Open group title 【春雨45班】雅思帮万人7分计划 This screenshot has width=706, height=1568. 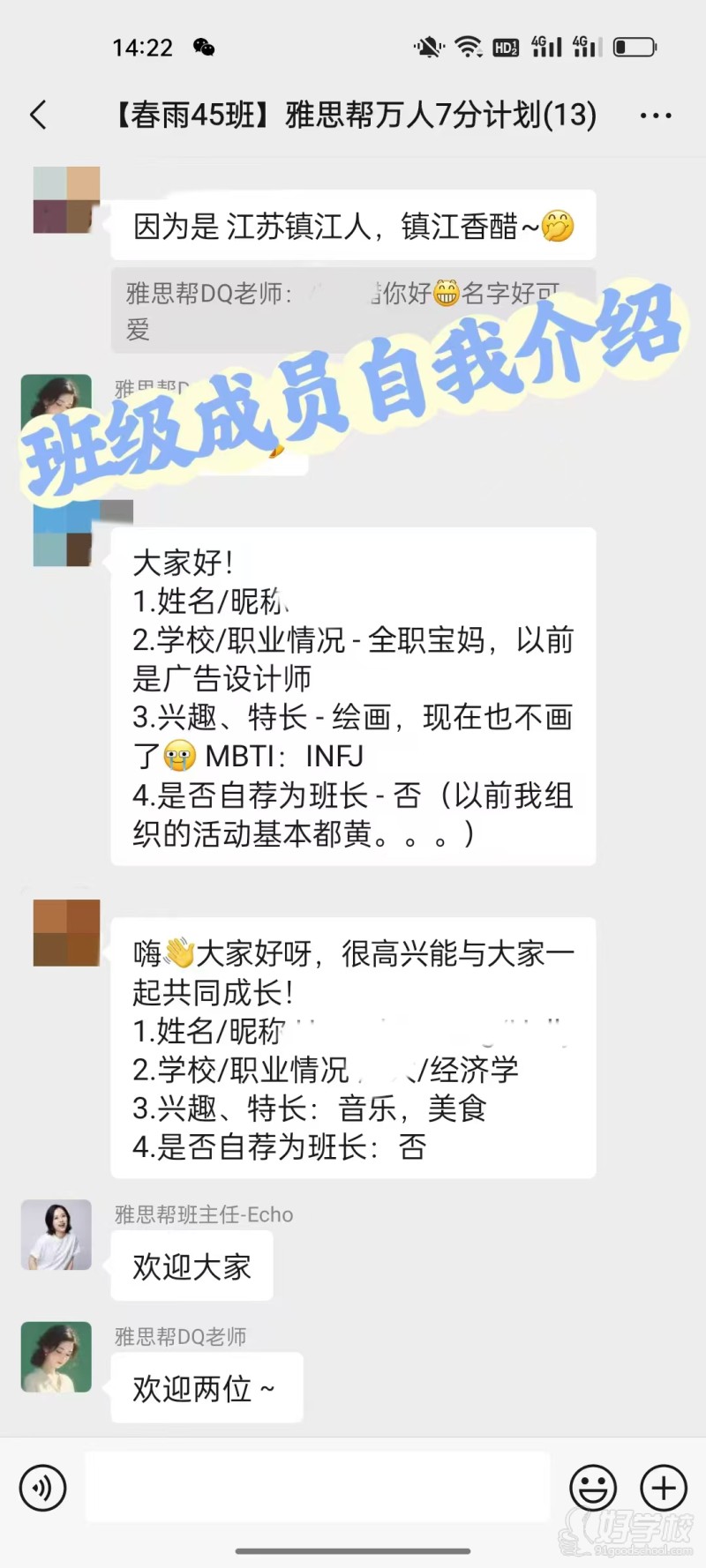point(353,115)
